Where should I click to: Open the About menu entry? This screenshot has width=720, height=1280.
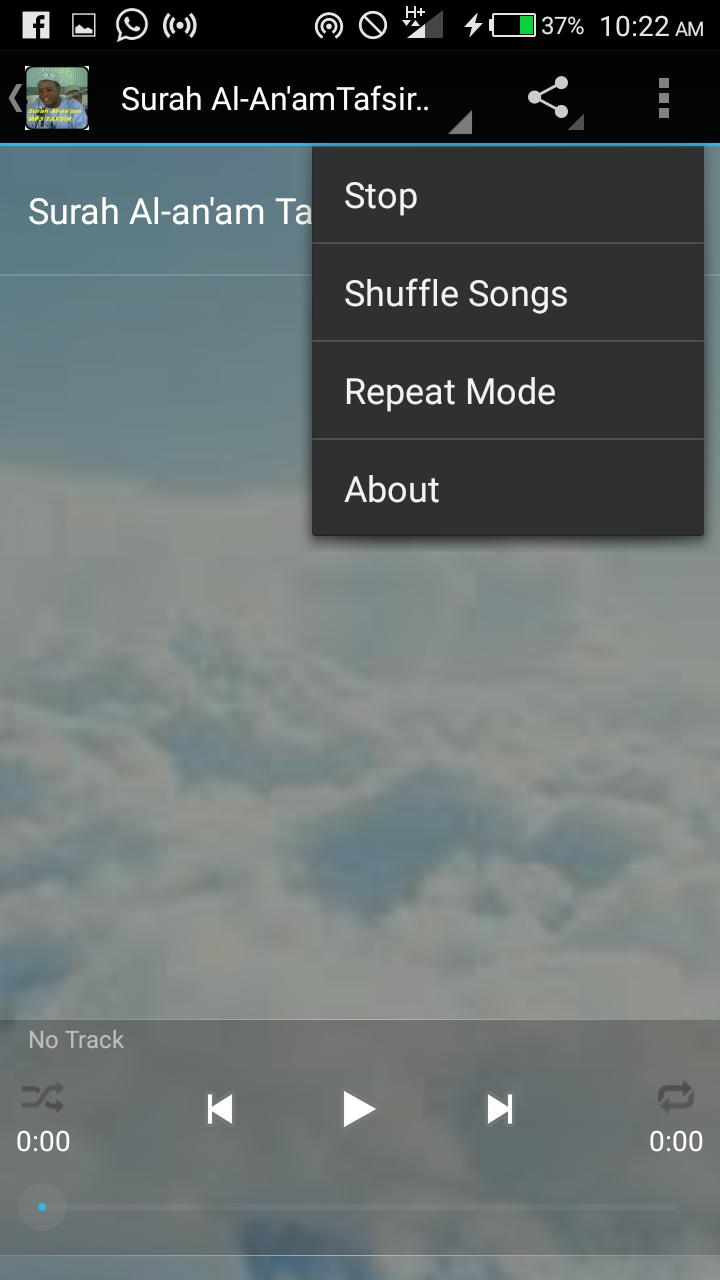point(507,490)
